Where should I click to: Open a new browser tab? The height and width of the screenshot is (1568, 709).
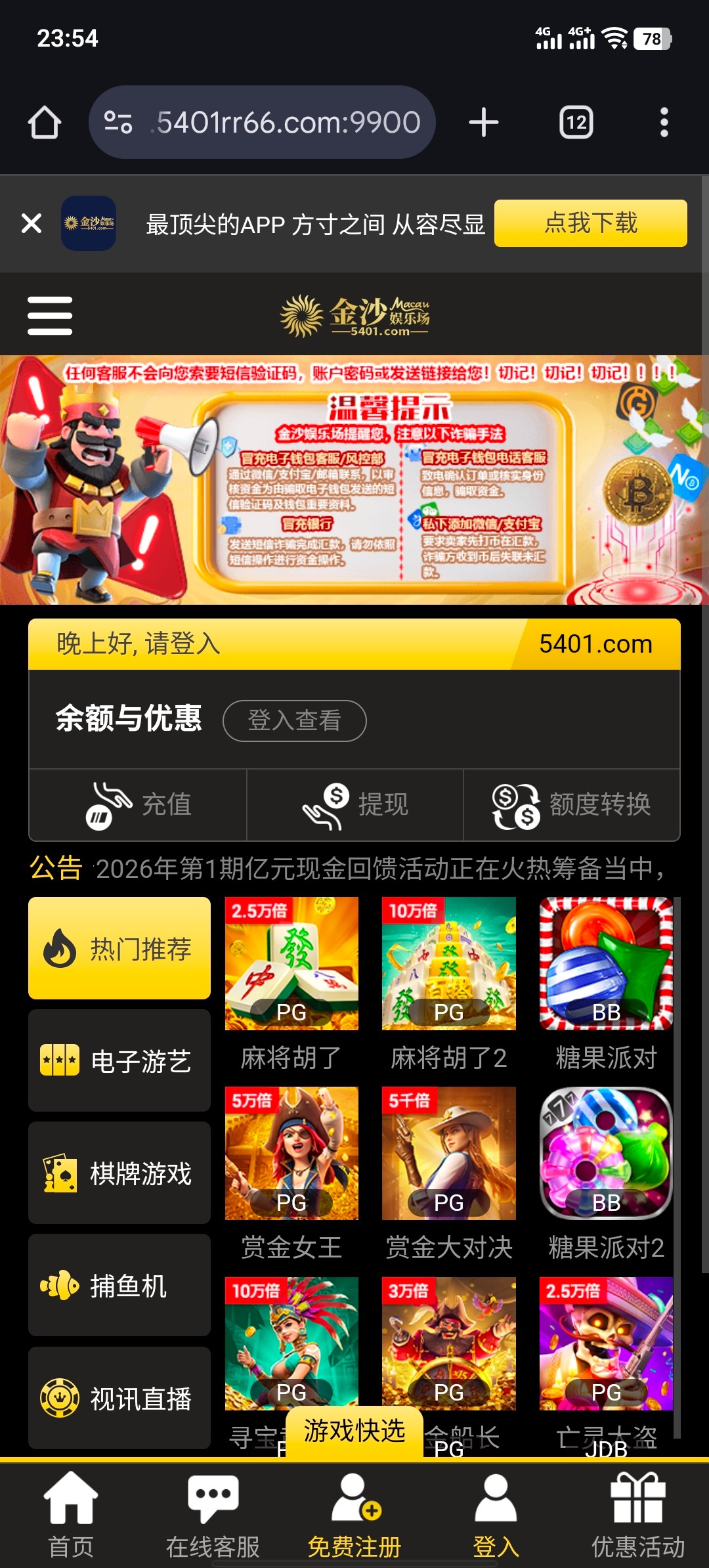click(x=484, y=123)
